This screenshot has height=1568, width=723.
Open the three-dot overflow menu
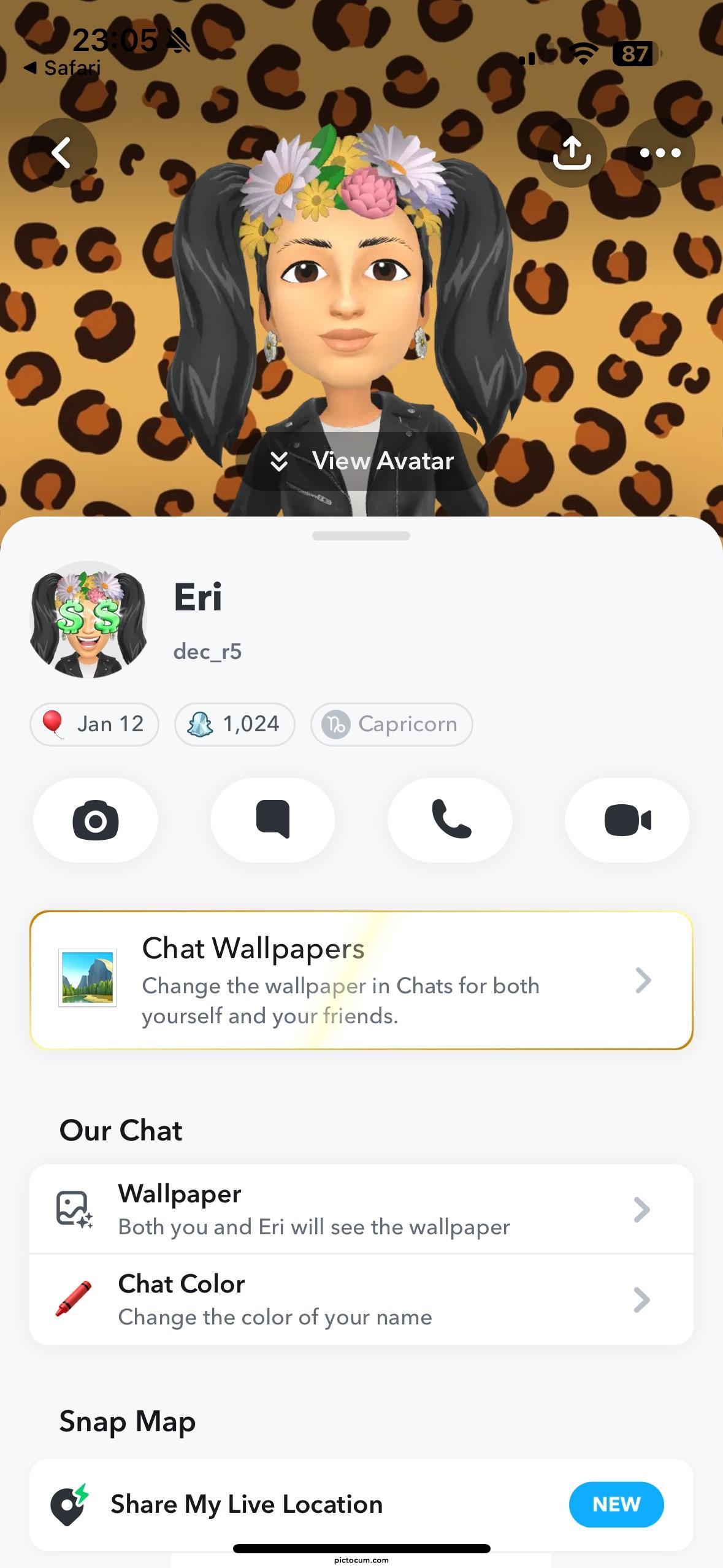660,153
